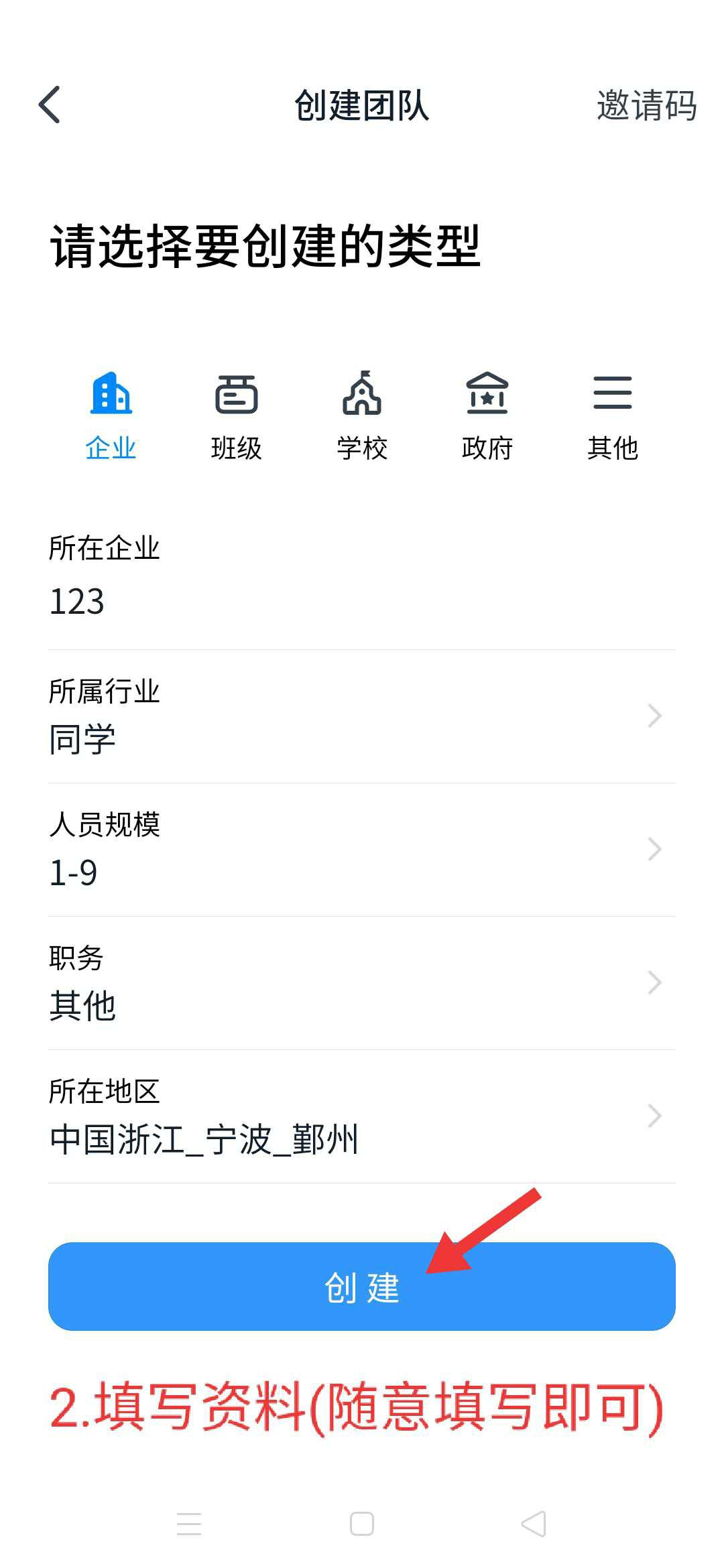Screen dimensions: 724x1568
Task: Change the 所在地区 location
Action: pos(362,1116)
